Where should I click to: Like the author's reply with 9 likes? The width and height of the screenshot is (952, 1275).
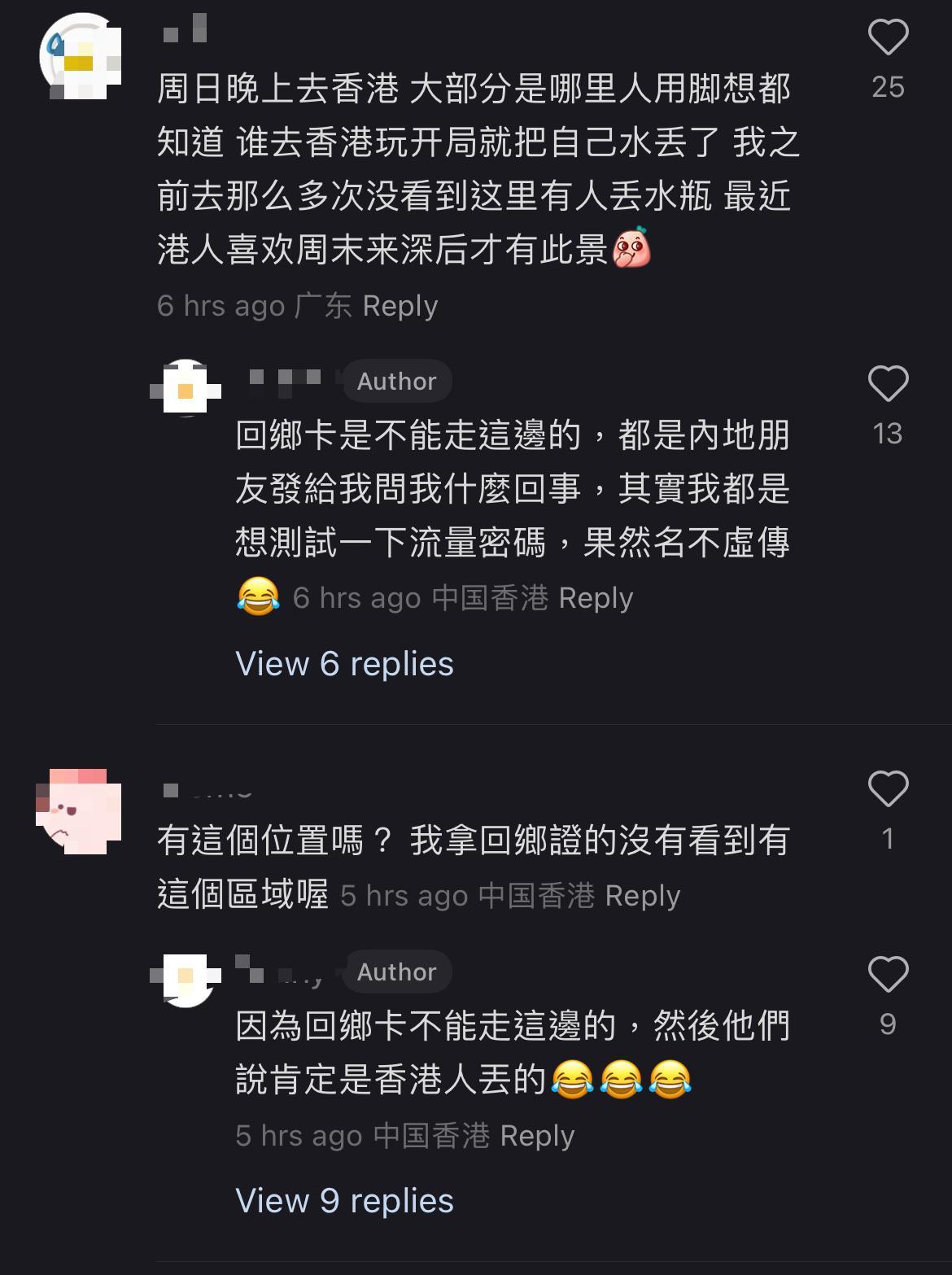click(x=888, y=974)
